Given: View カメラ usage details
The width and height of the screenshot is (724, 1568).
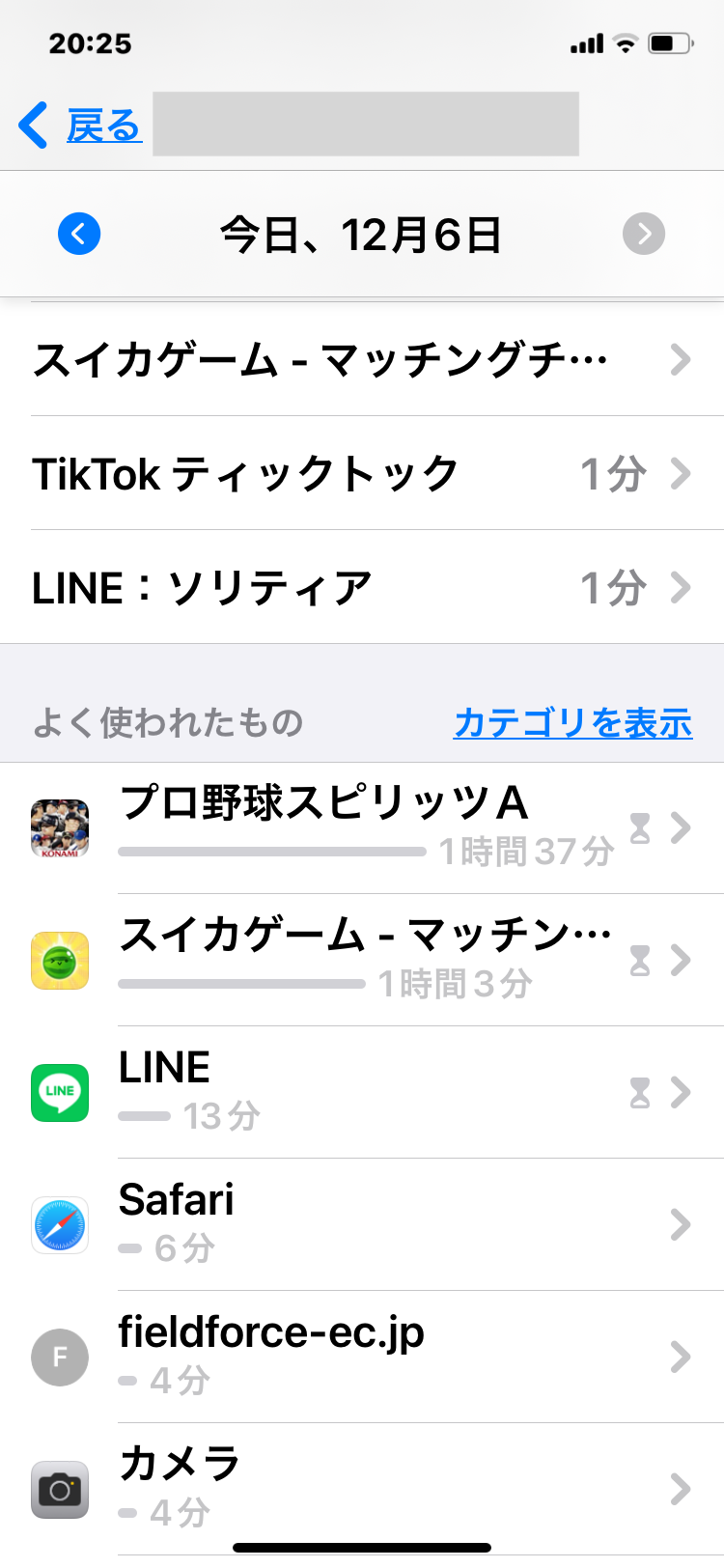Looking at the screenshot, I should 362,1489.
